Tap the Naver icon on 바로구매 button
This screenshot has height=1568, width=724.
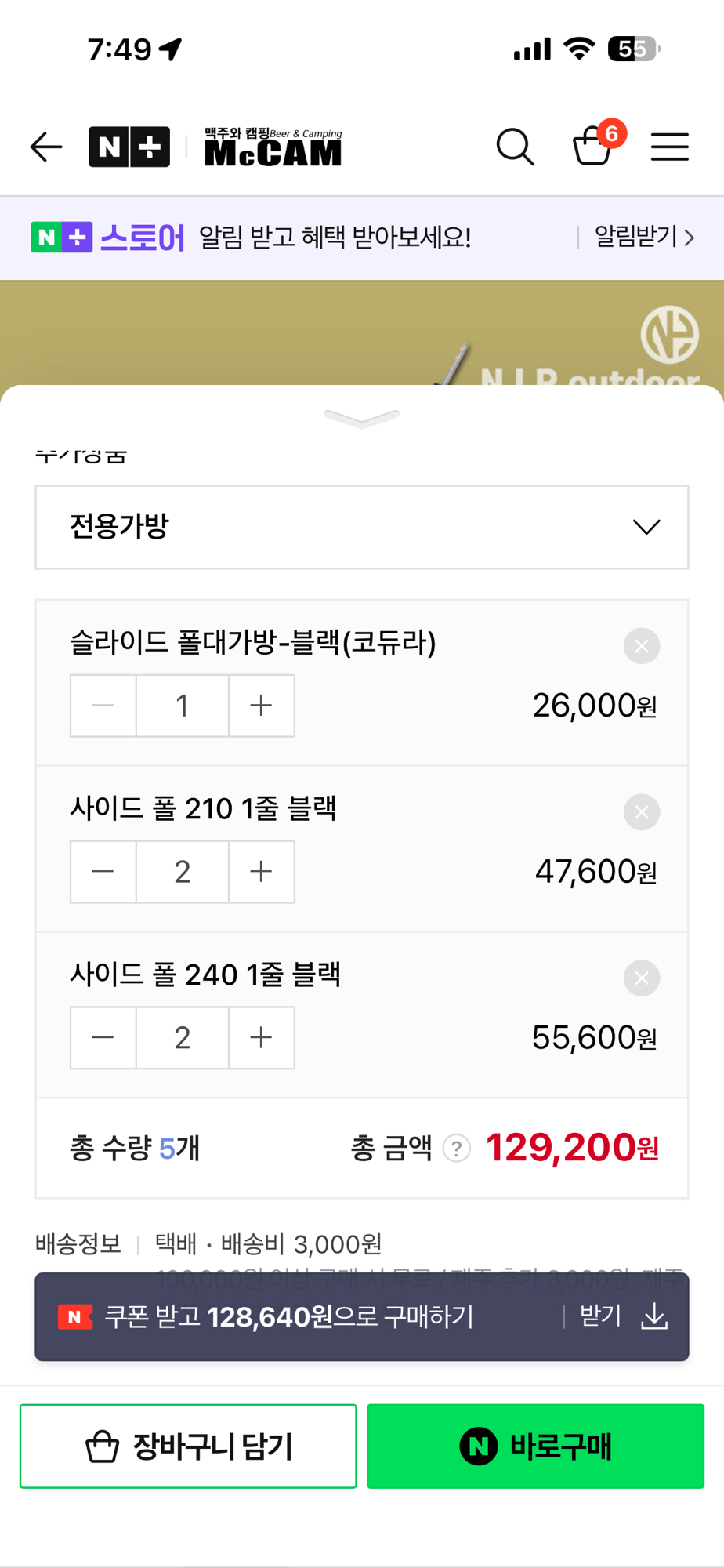479,1446
